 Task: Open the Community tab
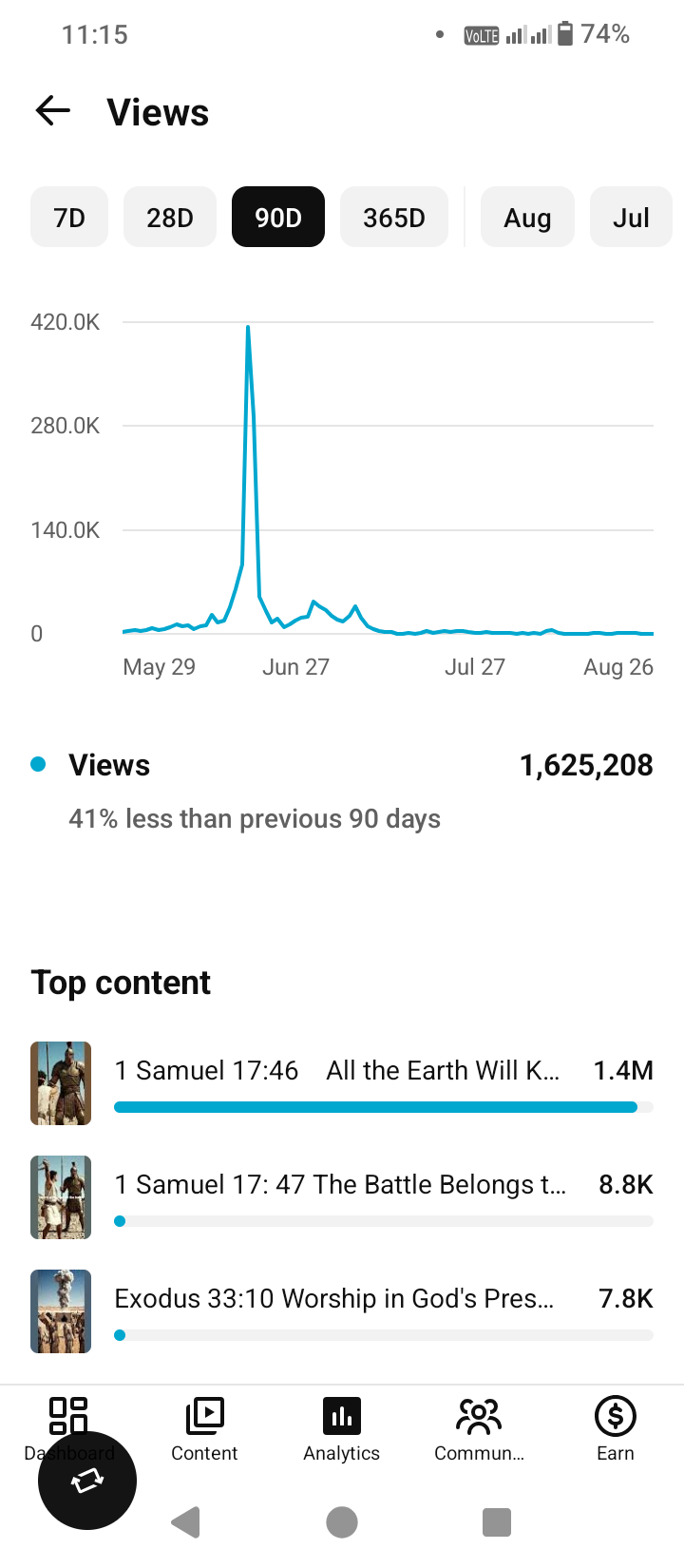coord(479,1428)
